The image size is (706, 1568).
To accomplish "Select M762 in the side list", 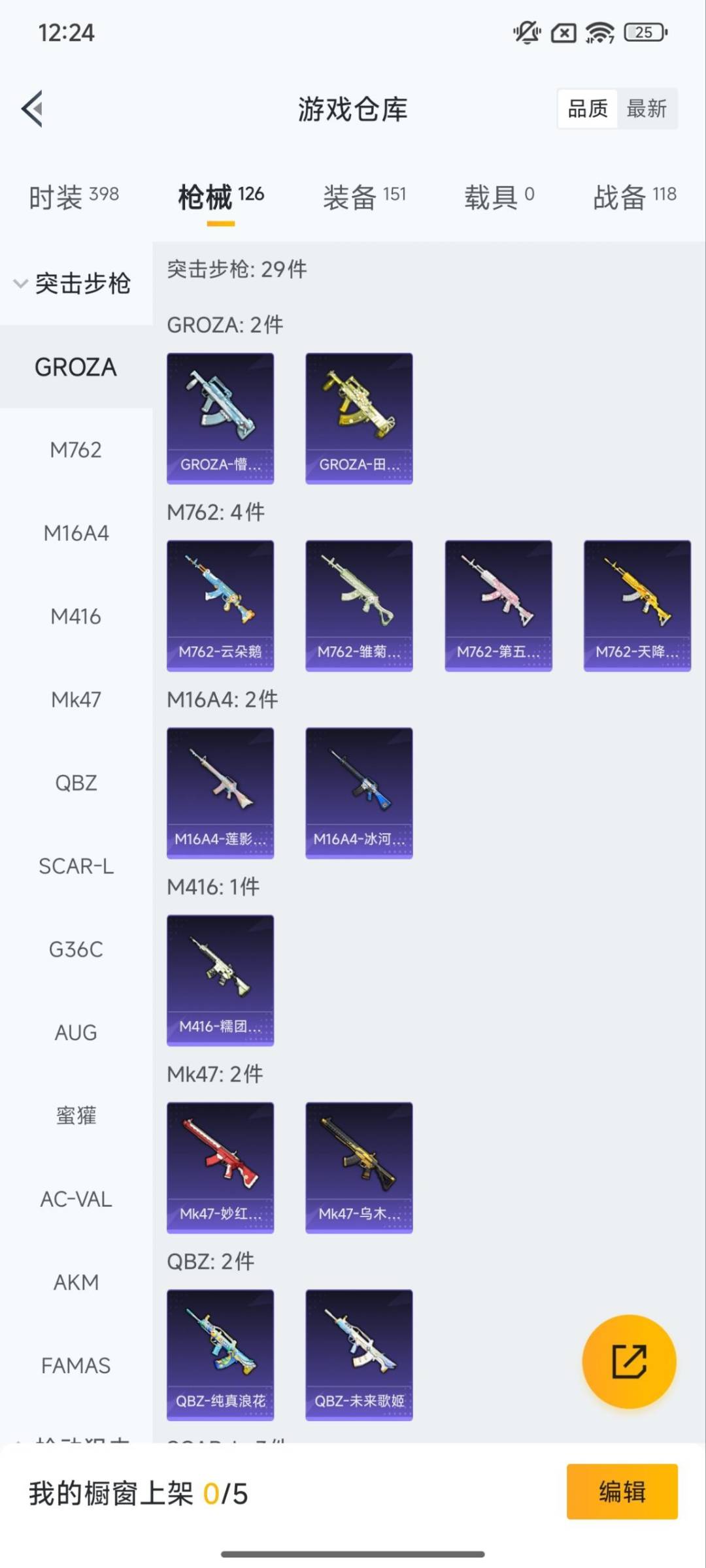I will [x=76, y=450].
